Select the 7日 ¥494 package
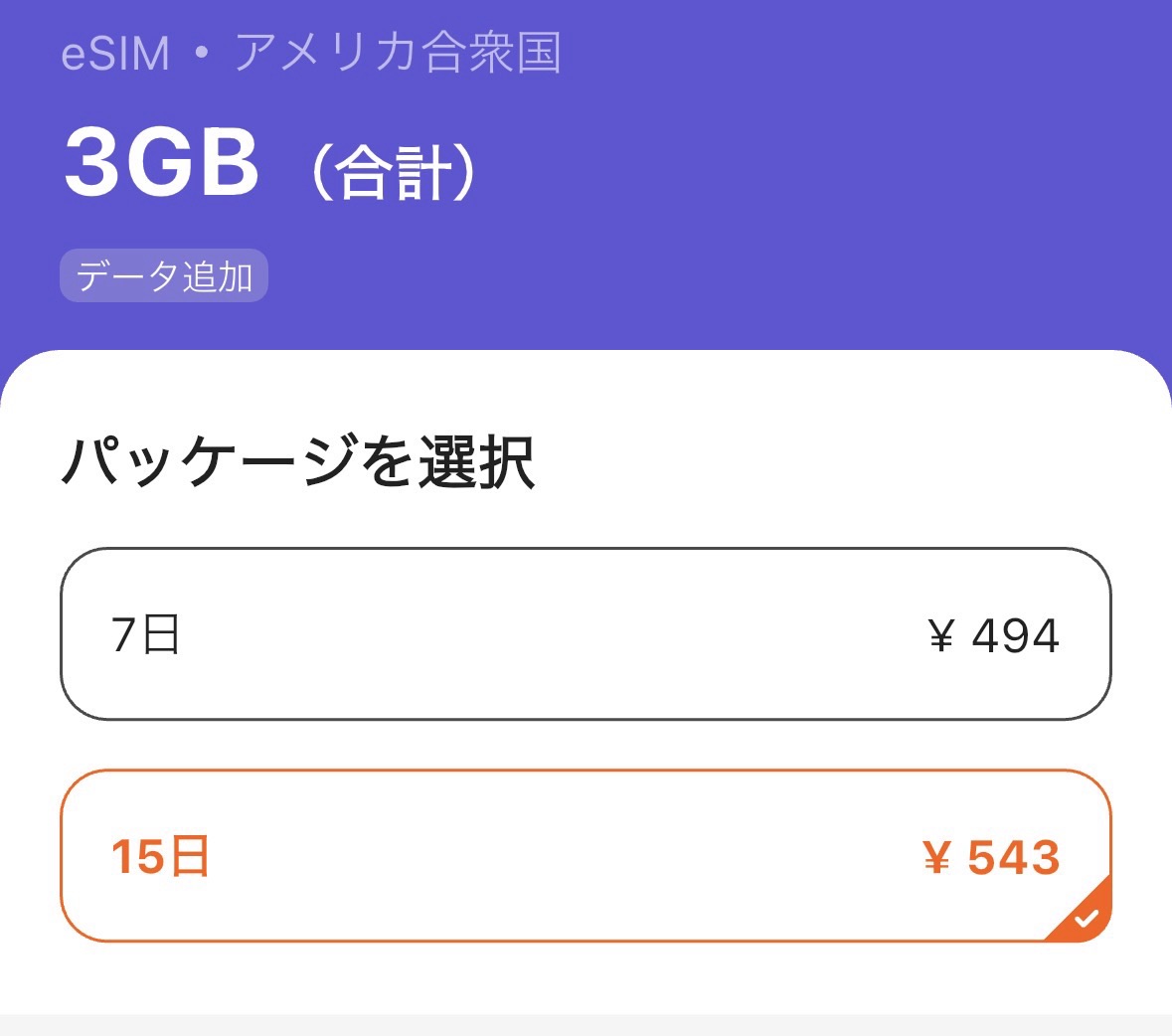Image resolution: width=1172 pixels, height=1036 pixels. [586, 633]
